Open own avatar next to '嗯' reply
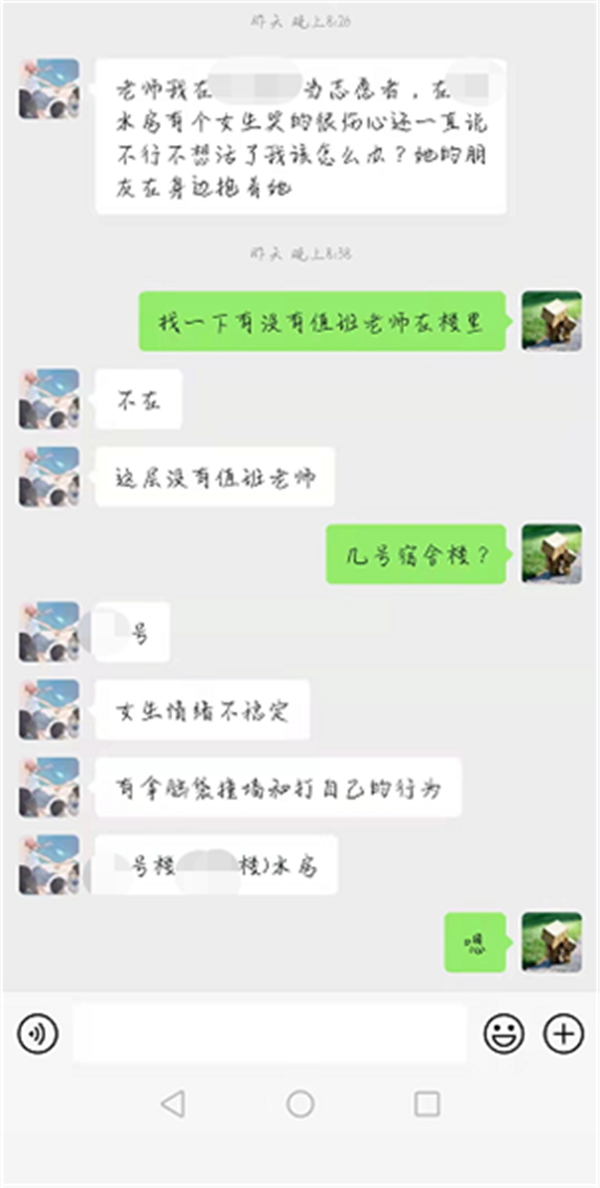 [x=551, y=941]
